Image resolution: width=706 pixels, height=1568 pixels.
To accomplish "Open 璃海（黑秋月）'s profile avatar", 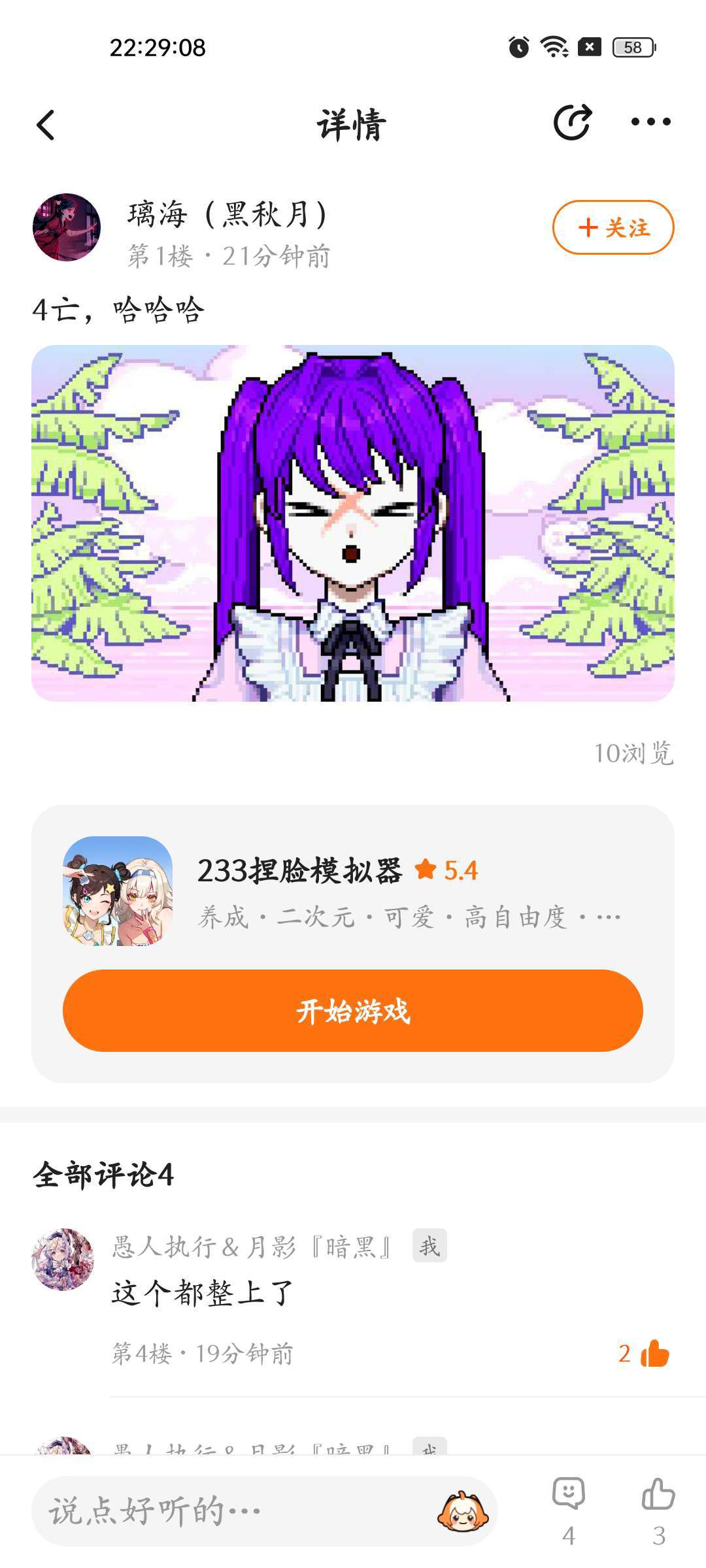I will click(67, 227).
